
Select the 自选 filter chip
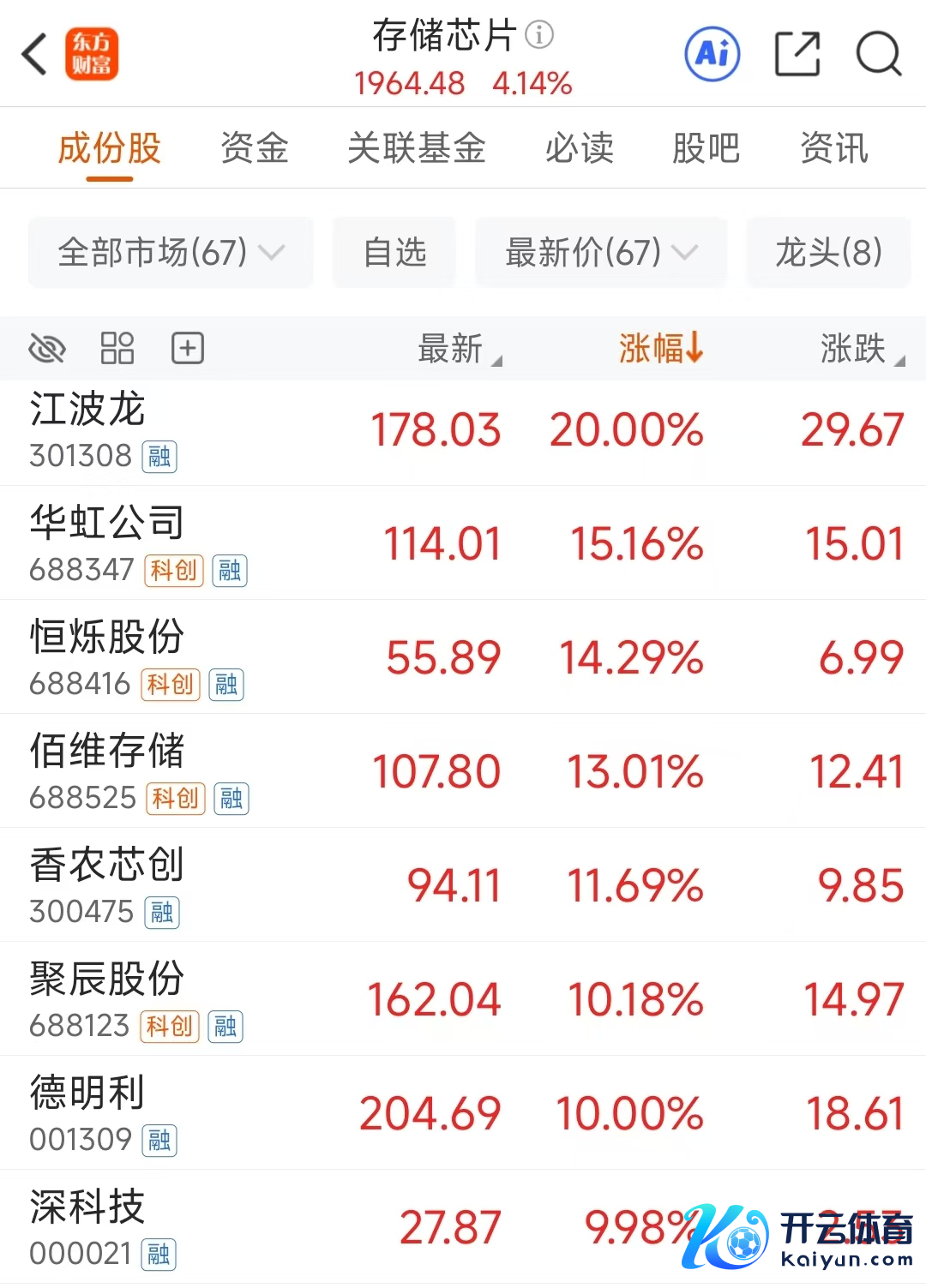click(394, 253)
